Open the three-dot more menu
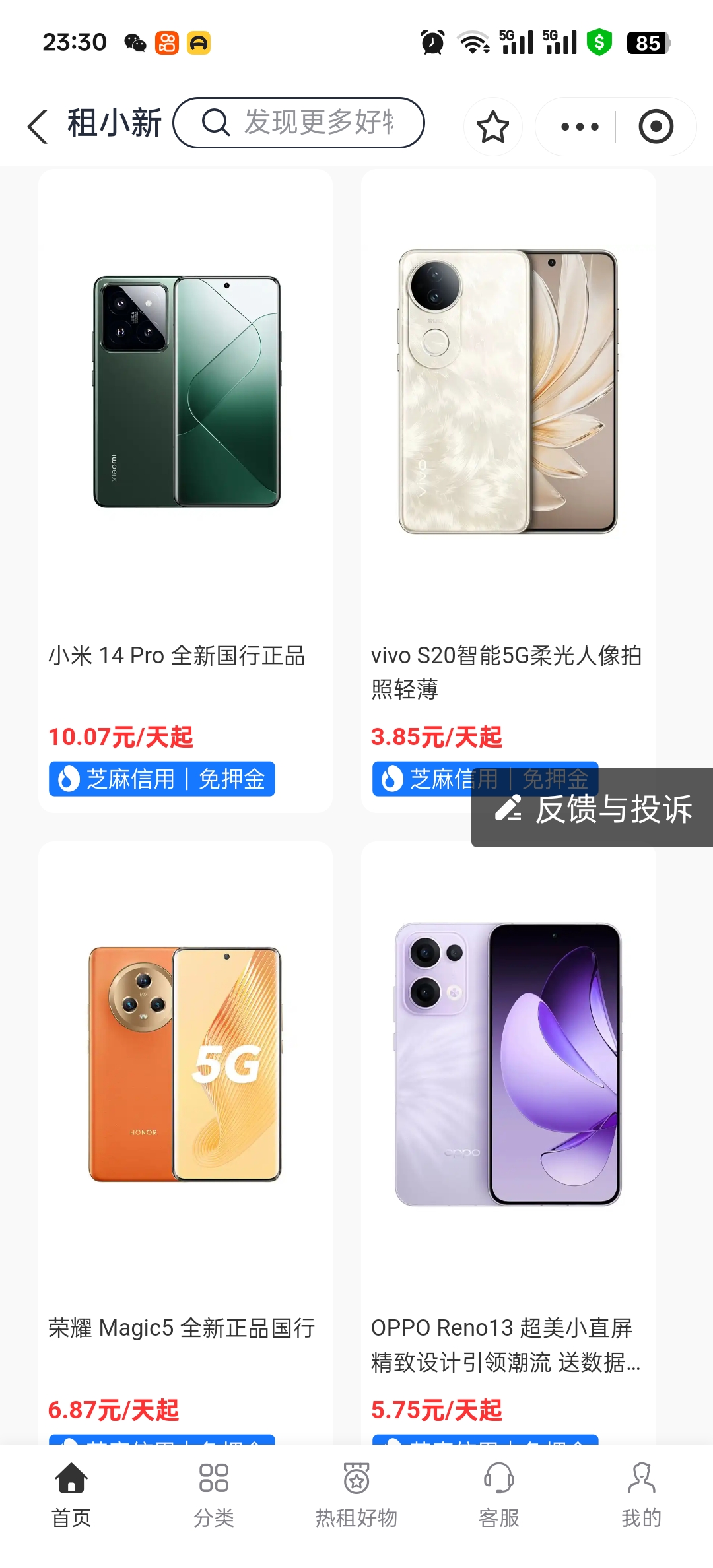 tap(580, 126)
